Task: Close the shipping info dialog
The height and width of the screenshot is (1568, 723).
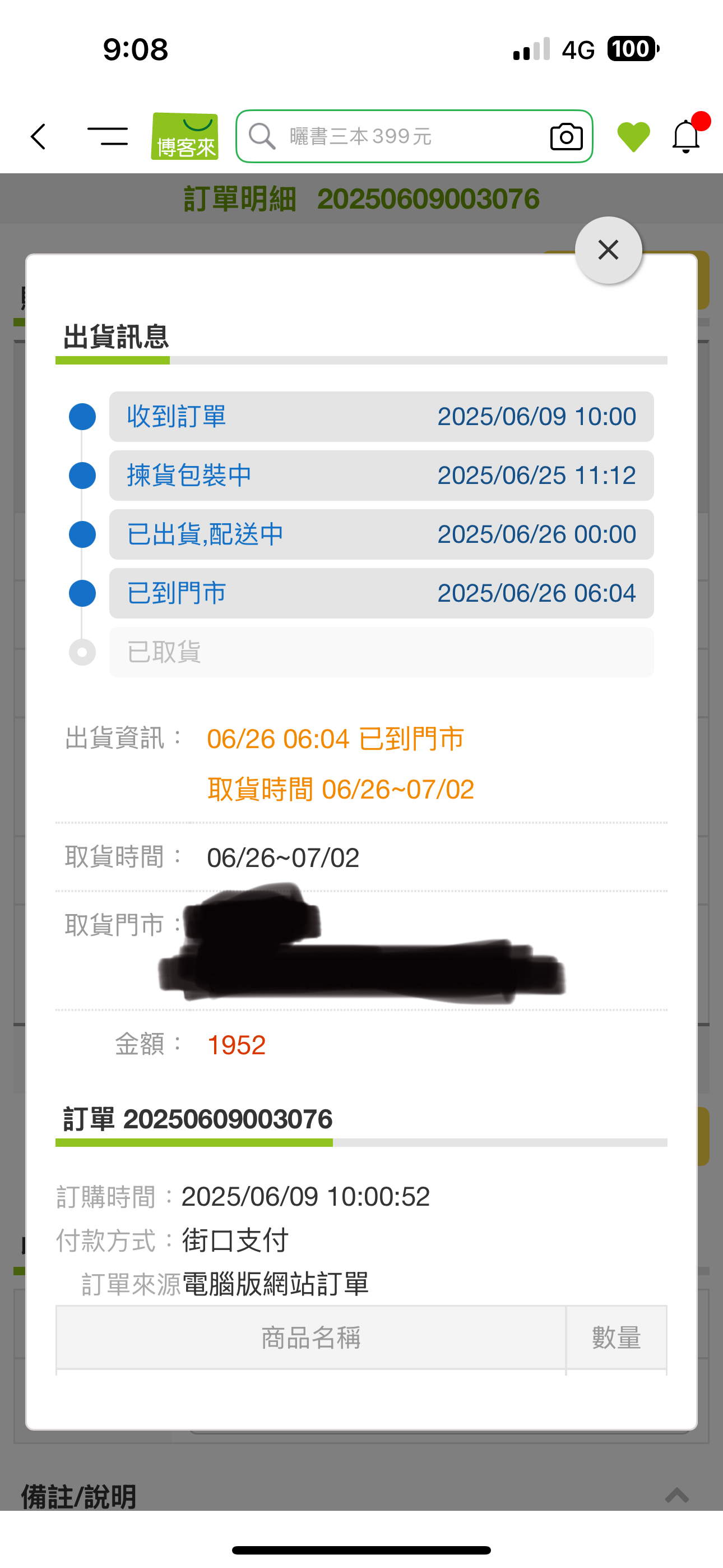Action: click(608, 250)
